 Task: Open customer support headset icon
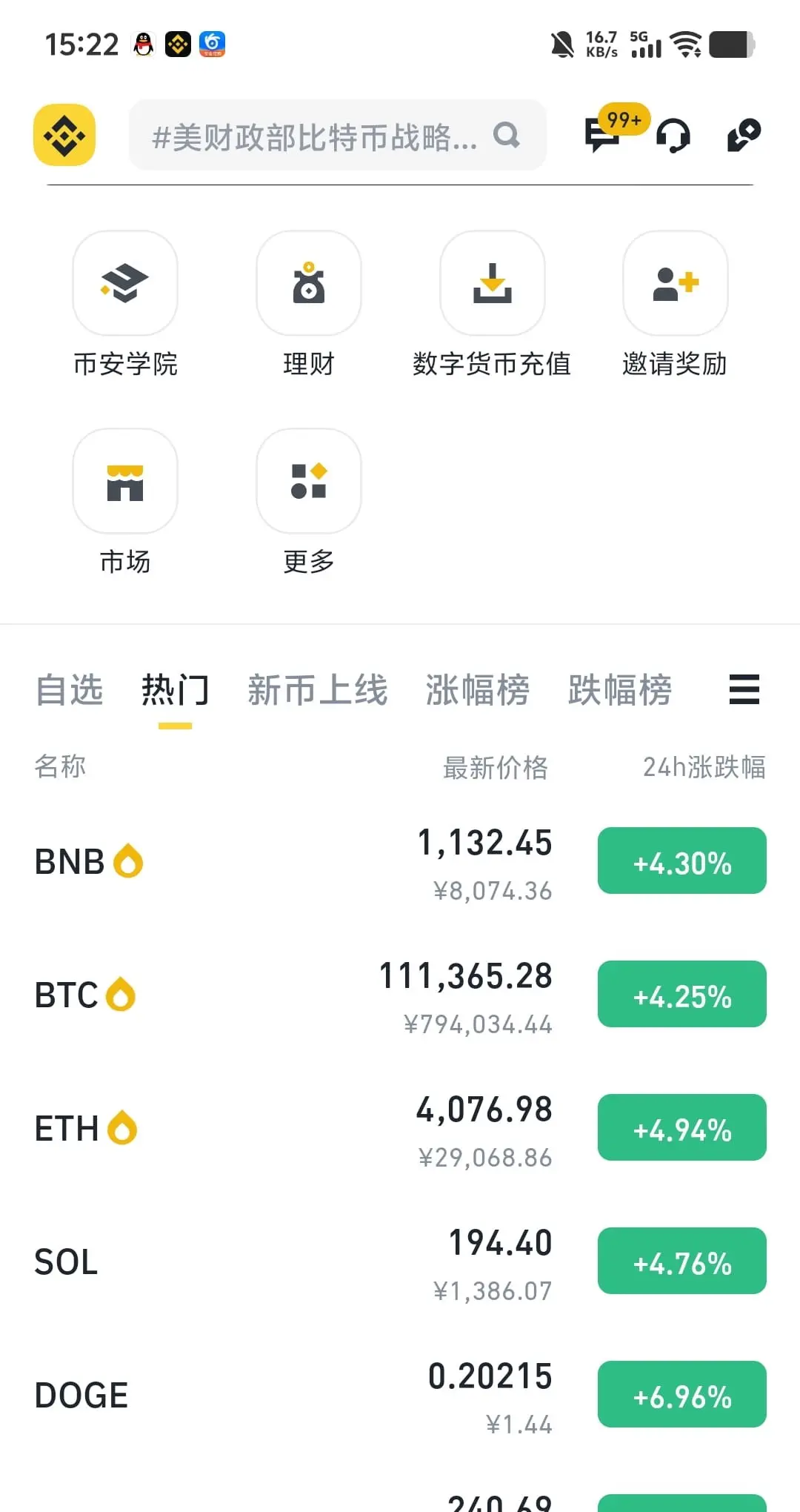click(673, 136)
